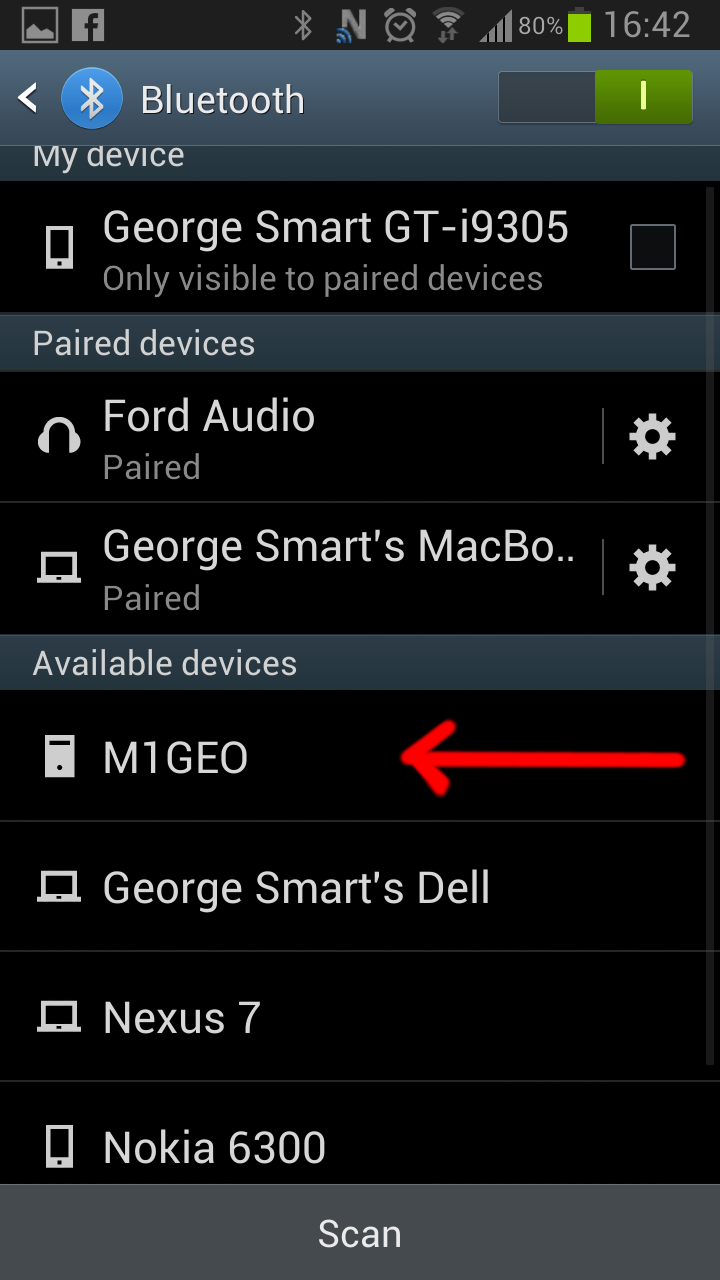Image resolution: width=720 pixels, height=1280 pixels.
Task: Turn off the Bluetooth switch
Action: [x=595, y=97]
